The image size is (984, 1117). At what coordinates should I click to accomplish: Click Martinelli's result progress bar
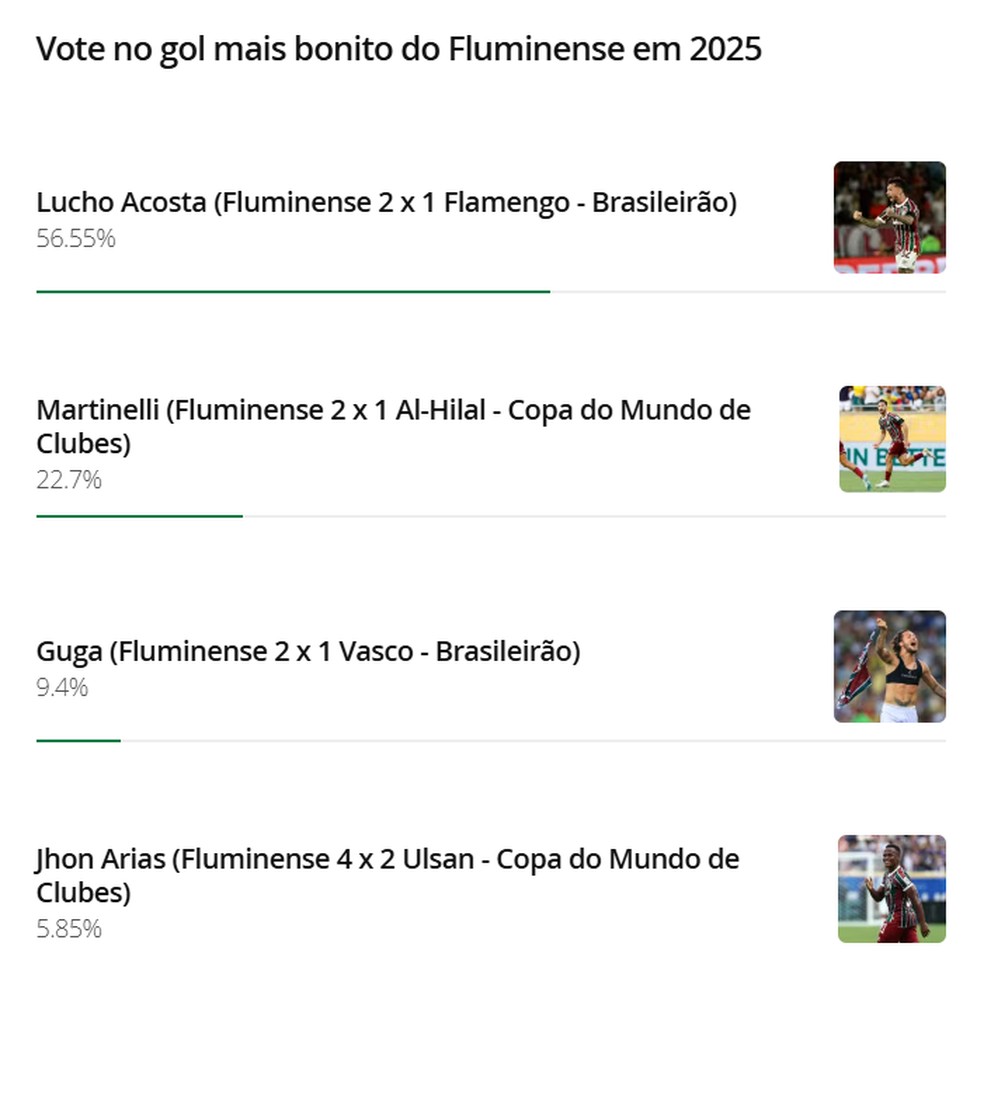[x=138, y=517]
